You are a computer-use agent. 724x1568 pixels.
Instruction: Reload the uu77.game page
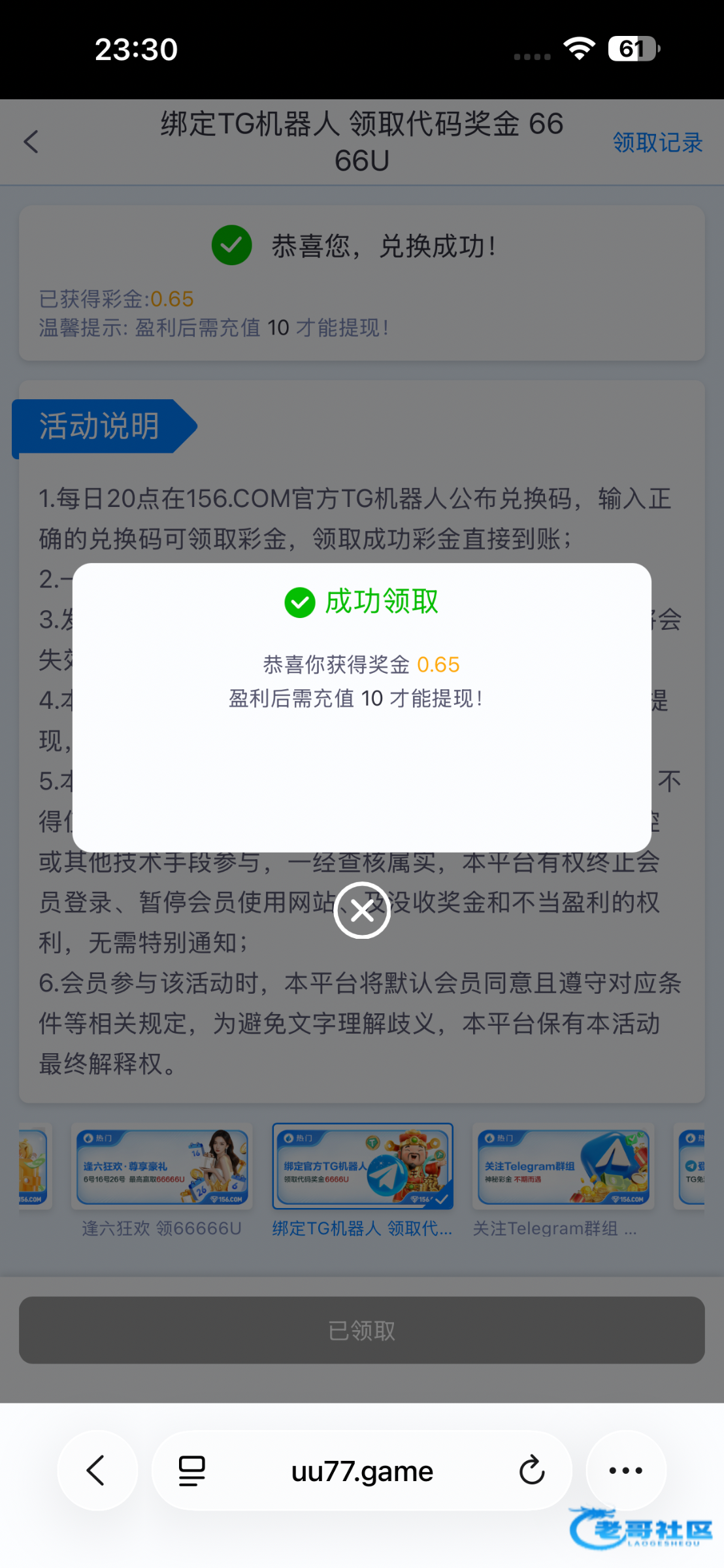point(532,1471)
